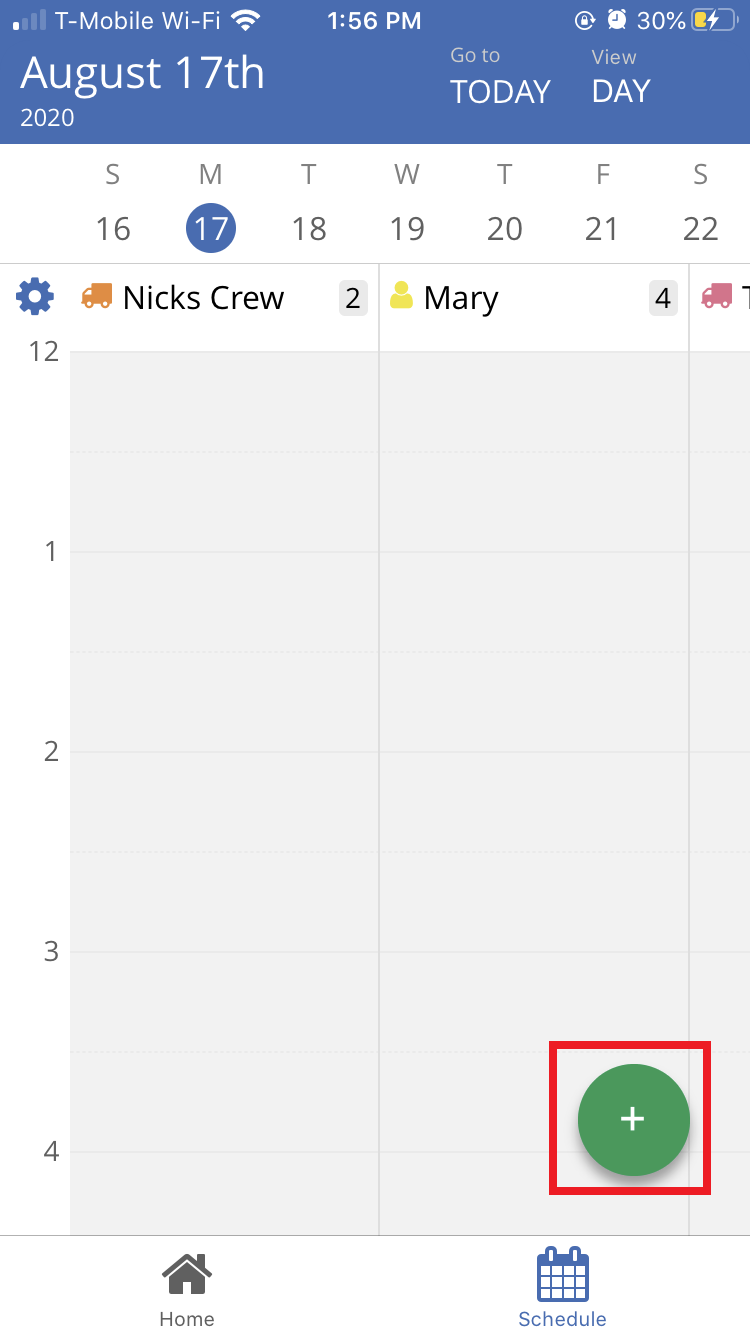Switch to the Home tab
This screenshot has width=750, height=1334.
(187, 1288)
